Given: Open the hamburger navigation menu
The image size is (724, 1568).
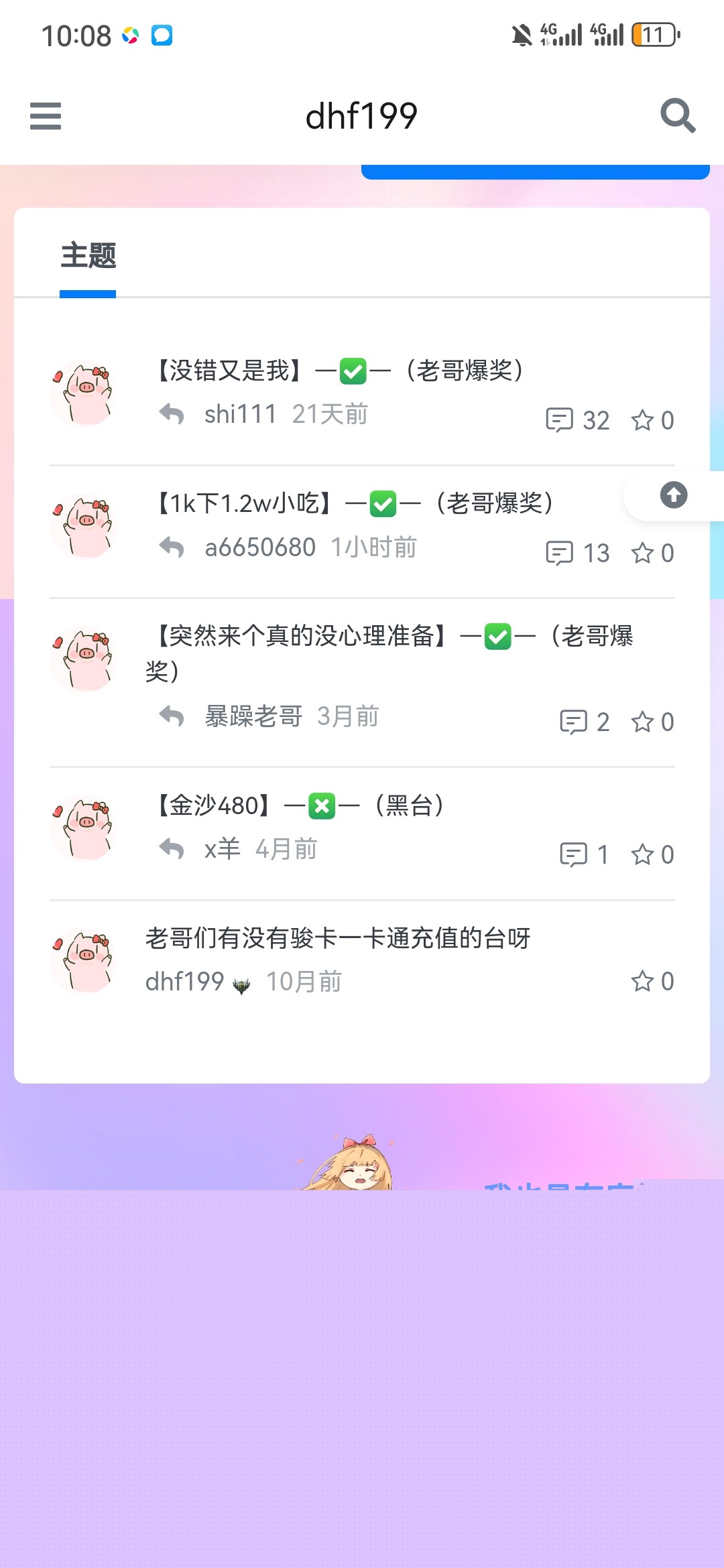Looking at the screenshot, I should click(x=46, y=115).
